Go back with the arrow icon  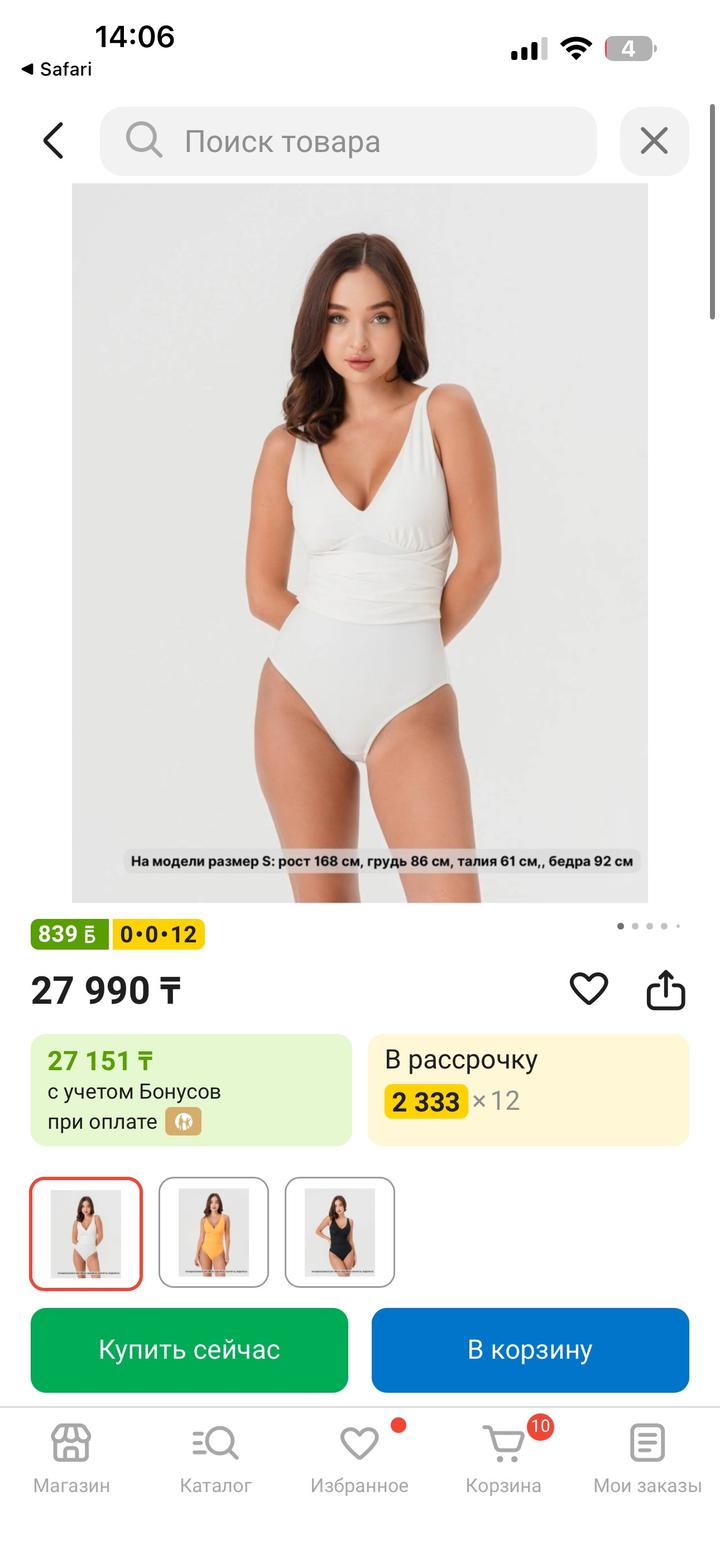click(x=54, y=141)
